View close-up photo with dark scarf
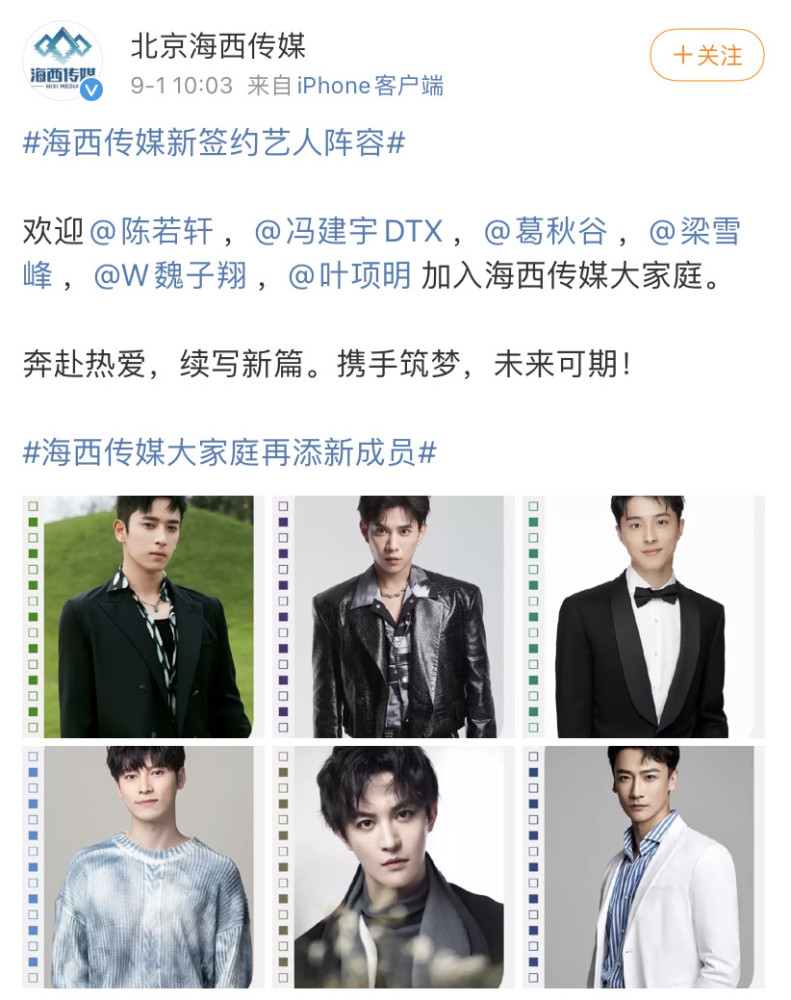Viewport: 791px width, 1000px height. pyautogui.click(x=392, y=866)
